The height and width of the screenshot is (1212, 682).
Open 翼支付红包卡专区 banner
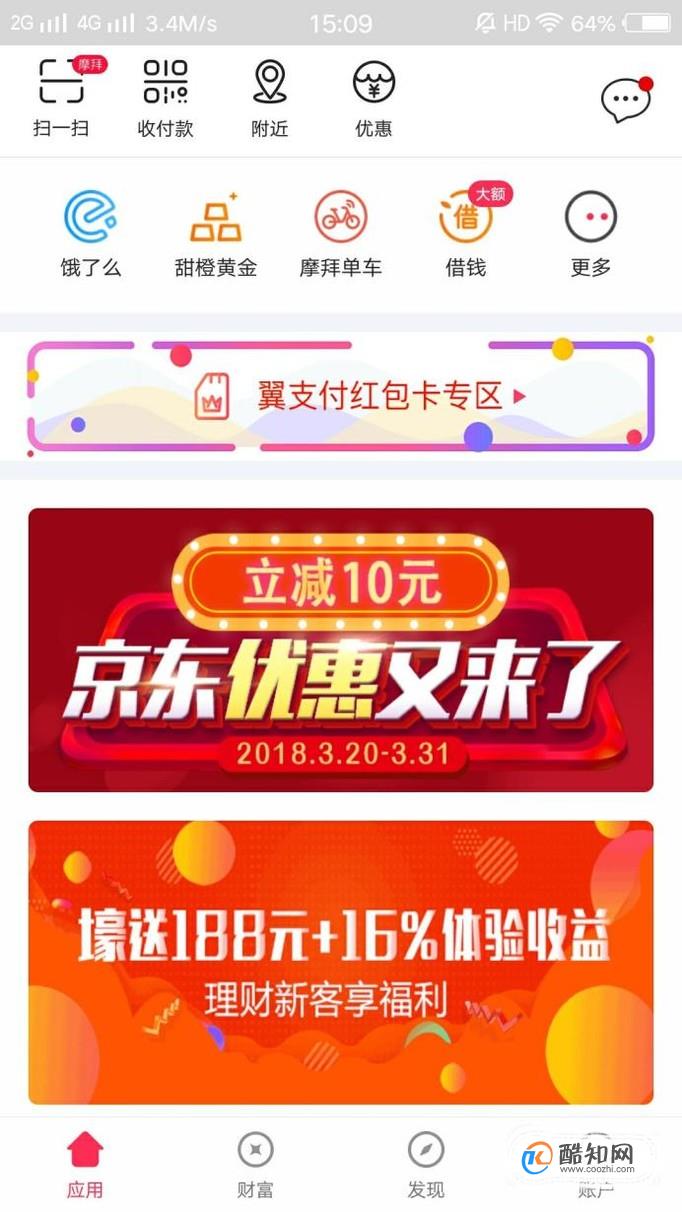(x=341, y=396)
